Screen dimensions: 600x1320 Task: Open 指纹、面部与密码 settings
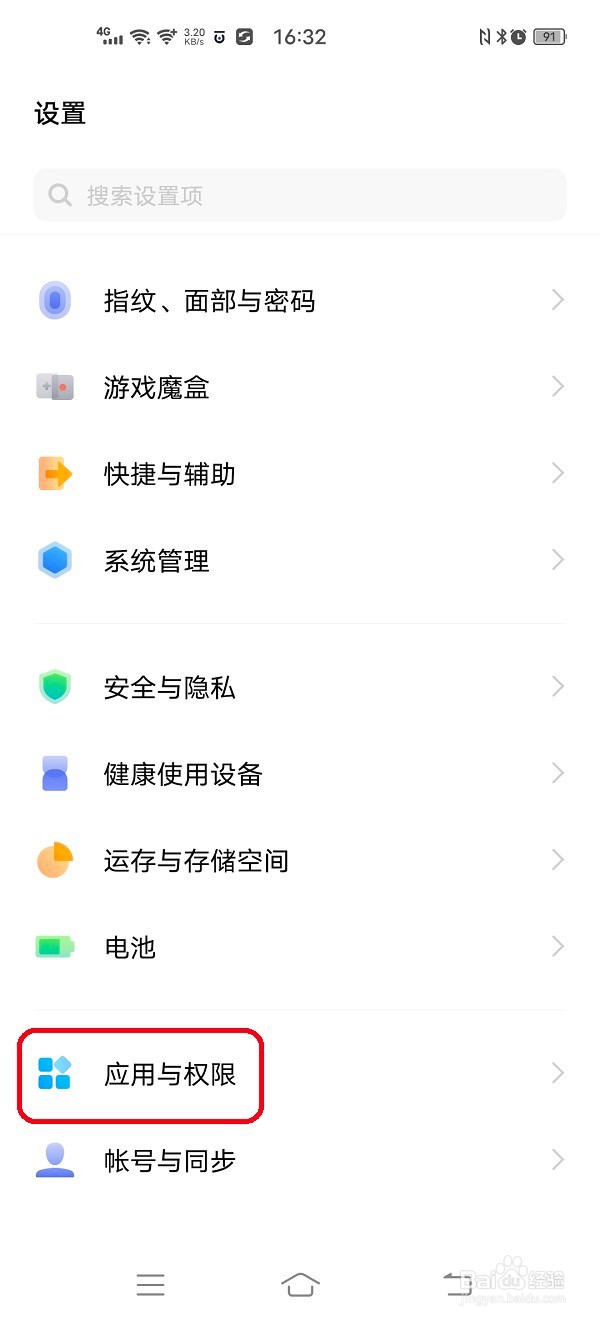click(300, 300)
